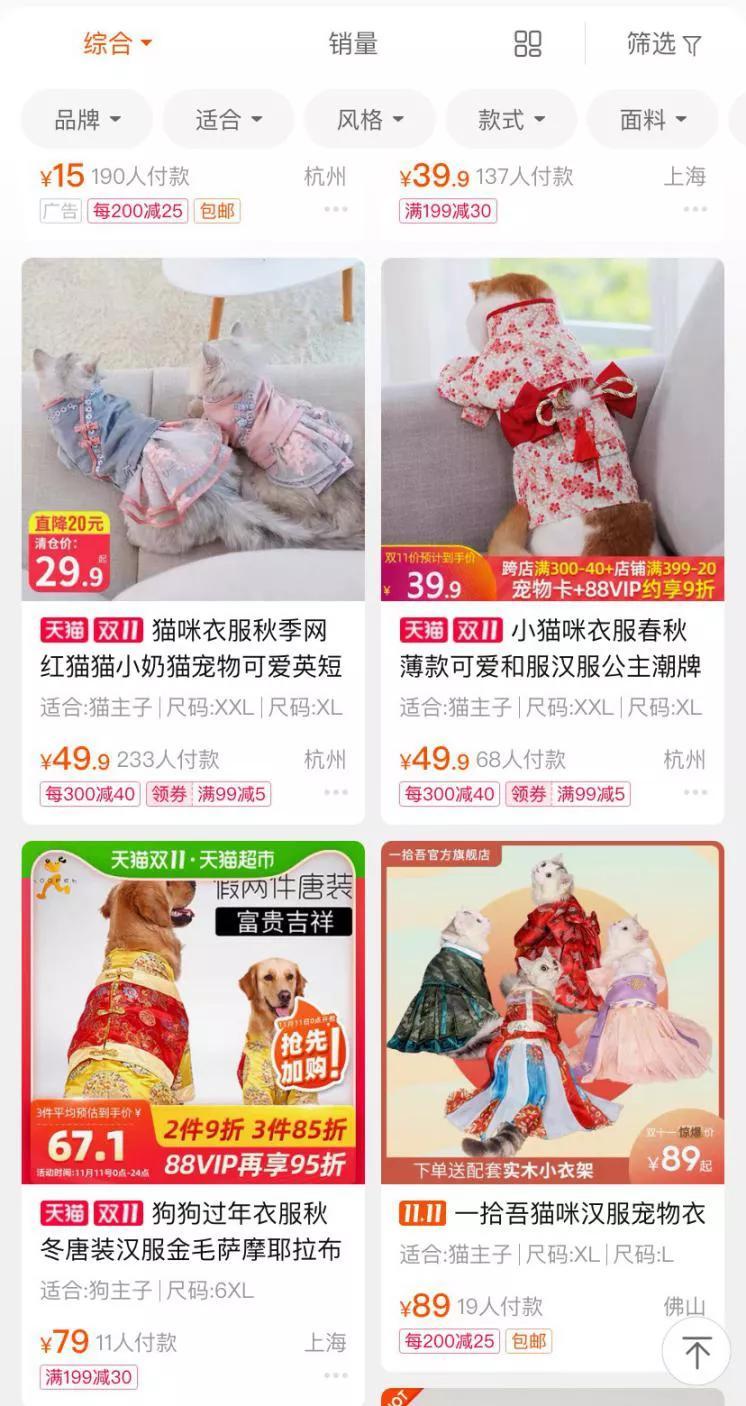
Task: Open more options for the ¥15 item
Action: tap(335, 210)
